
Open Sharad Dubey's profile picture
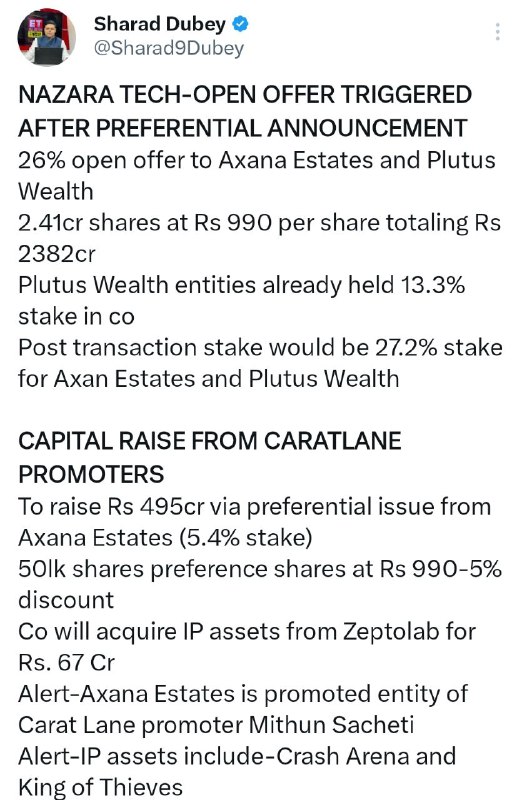[46, 37]
